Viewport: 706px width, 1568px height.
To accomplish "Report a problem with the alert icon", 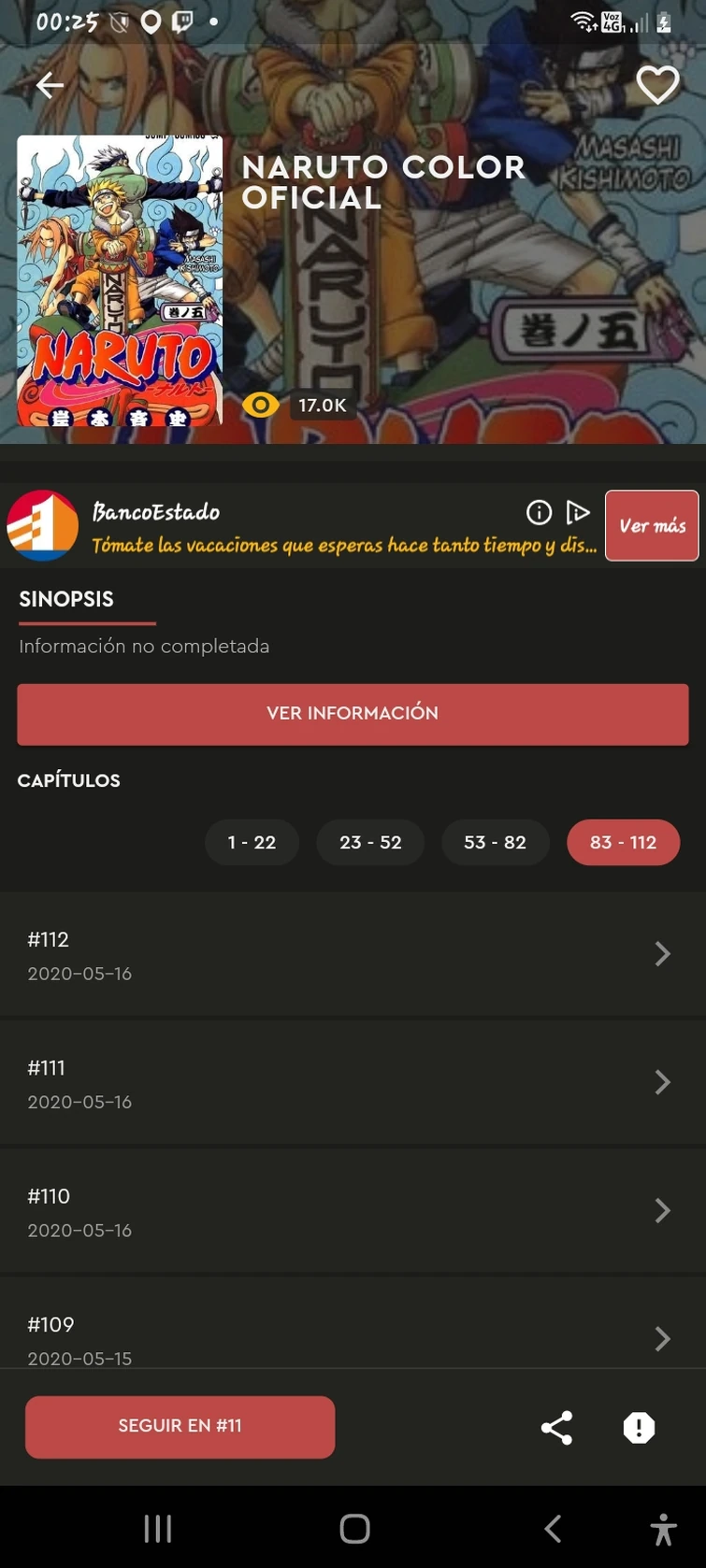I will 639,1428.
